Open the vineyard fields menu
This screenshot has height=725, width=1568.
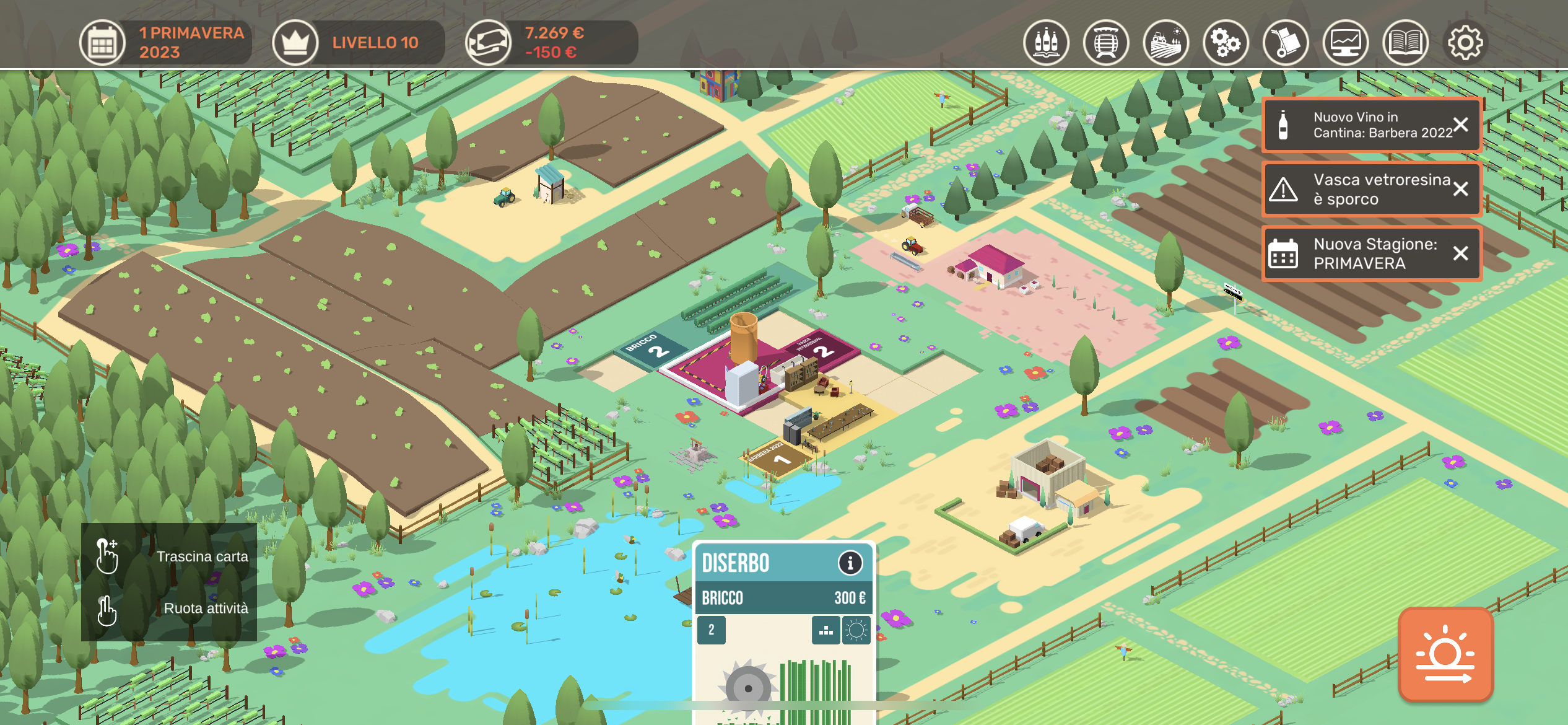(x=1165, y=43)
